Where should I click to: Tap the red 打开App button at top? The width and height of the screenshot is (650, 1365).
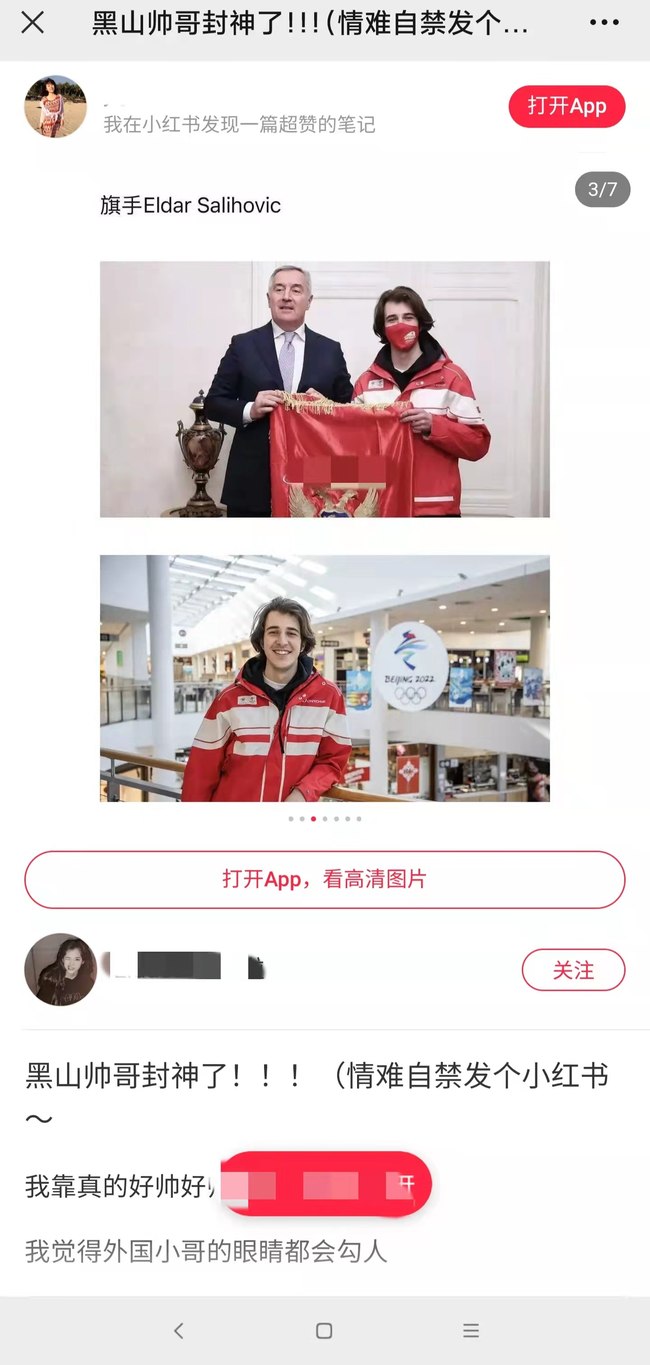(x=566, y=106)
